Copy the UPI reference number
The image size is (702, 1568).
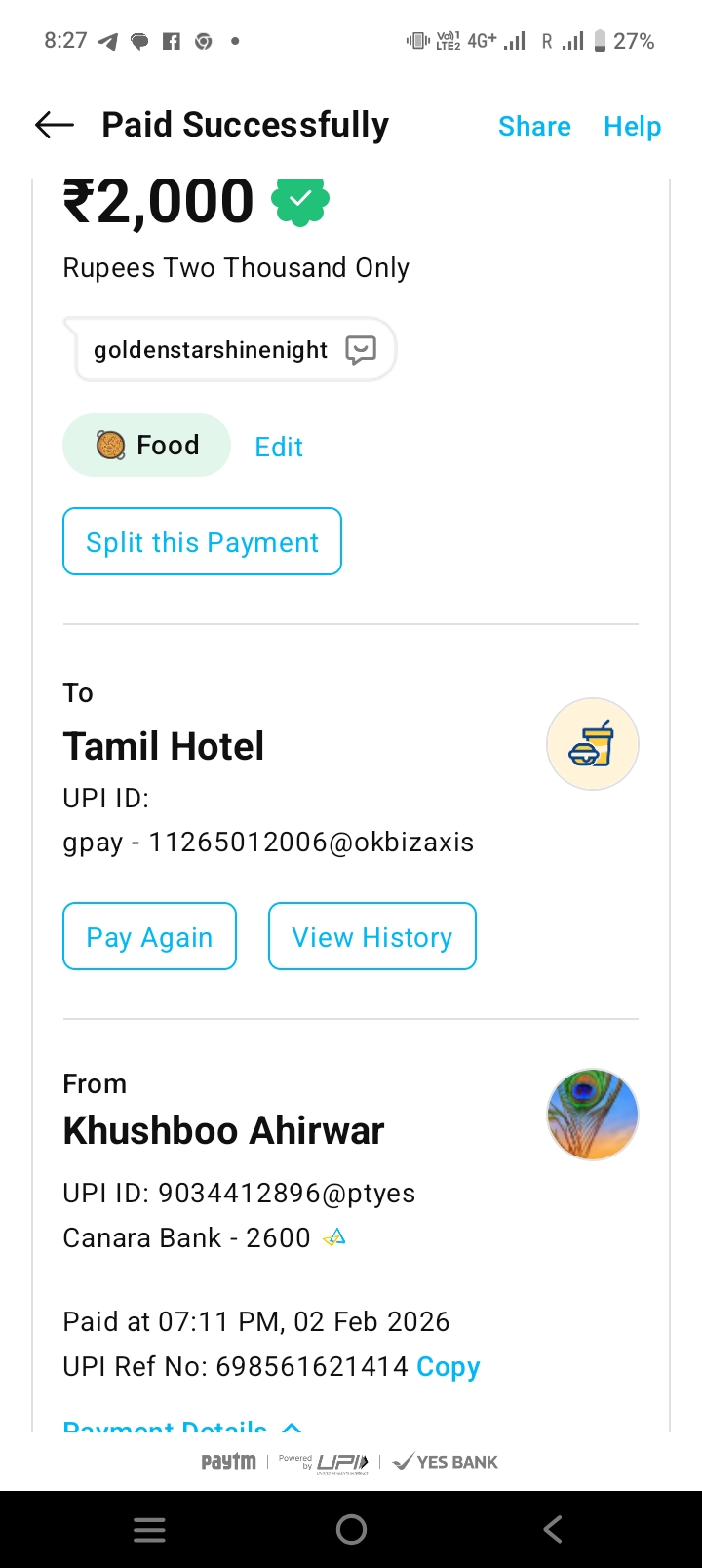pyautogui.click(x=448, y=1366)
